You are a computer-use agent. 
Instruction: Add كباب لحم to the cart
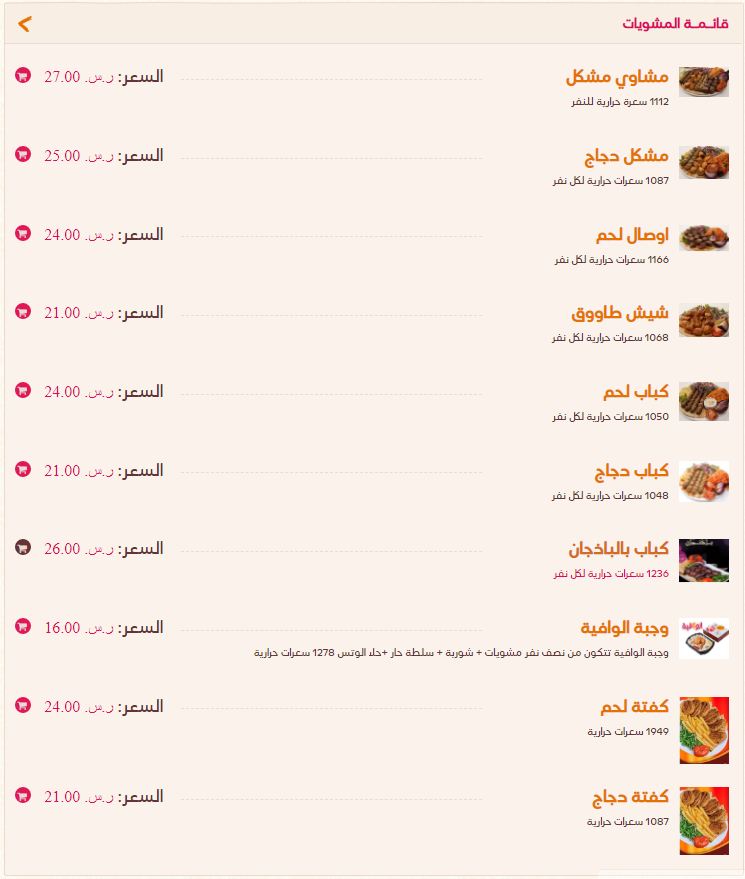coord(23,390)
